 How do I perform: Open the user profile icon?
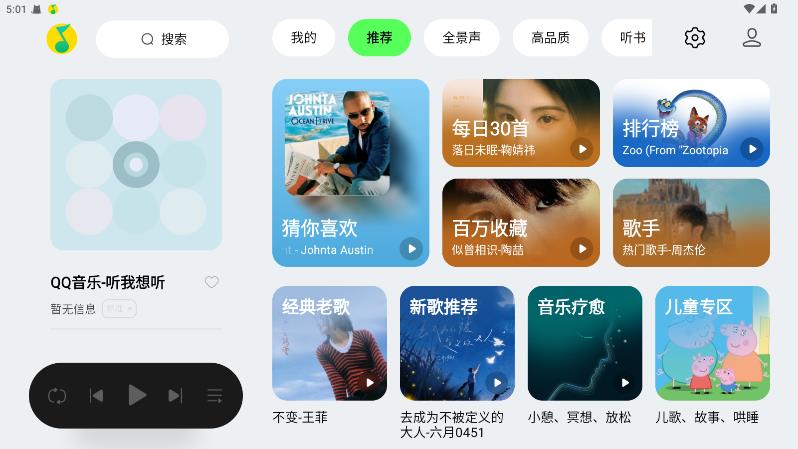click(752, 38)
